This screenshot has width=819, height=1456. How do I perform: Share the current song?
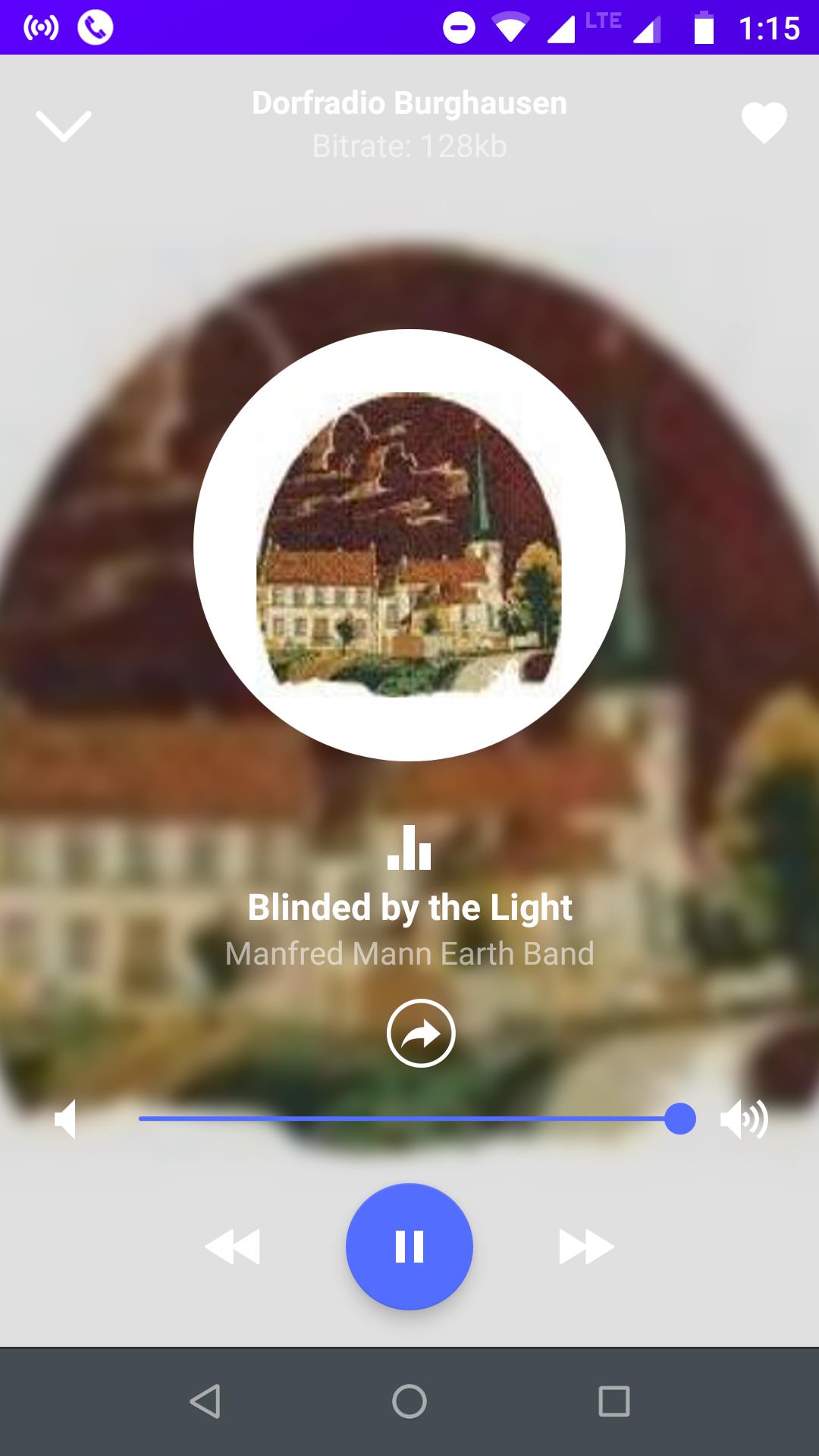tap(421, 1034)
